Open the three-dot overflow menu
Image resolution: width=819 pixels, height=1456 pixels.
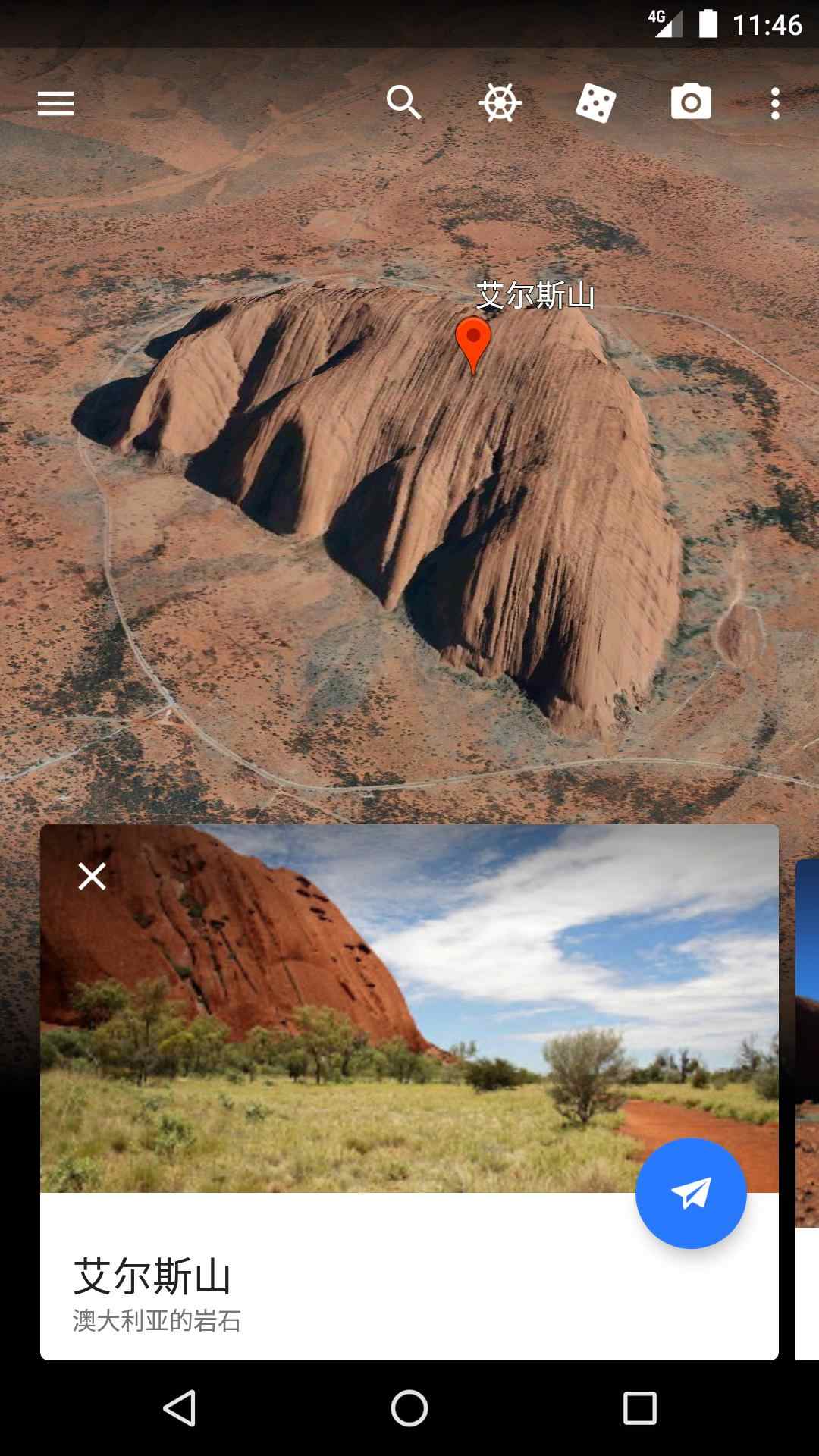[x=774, y=103]
